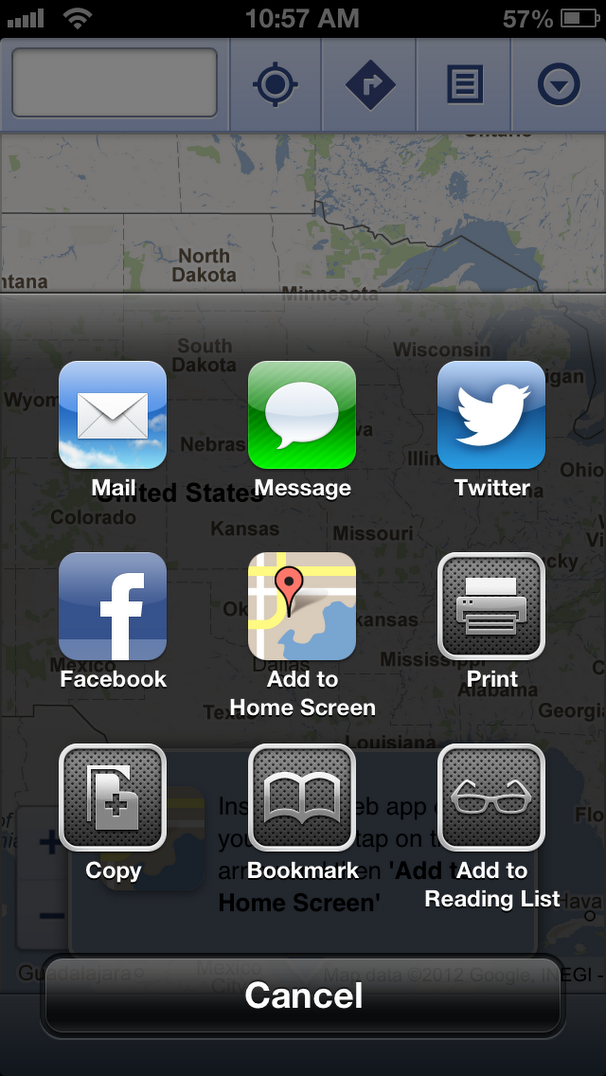Viewport: 606px width, 1076px height.
Task: Share via Mail
Action: pyautogui.click(x=113, y=415)
